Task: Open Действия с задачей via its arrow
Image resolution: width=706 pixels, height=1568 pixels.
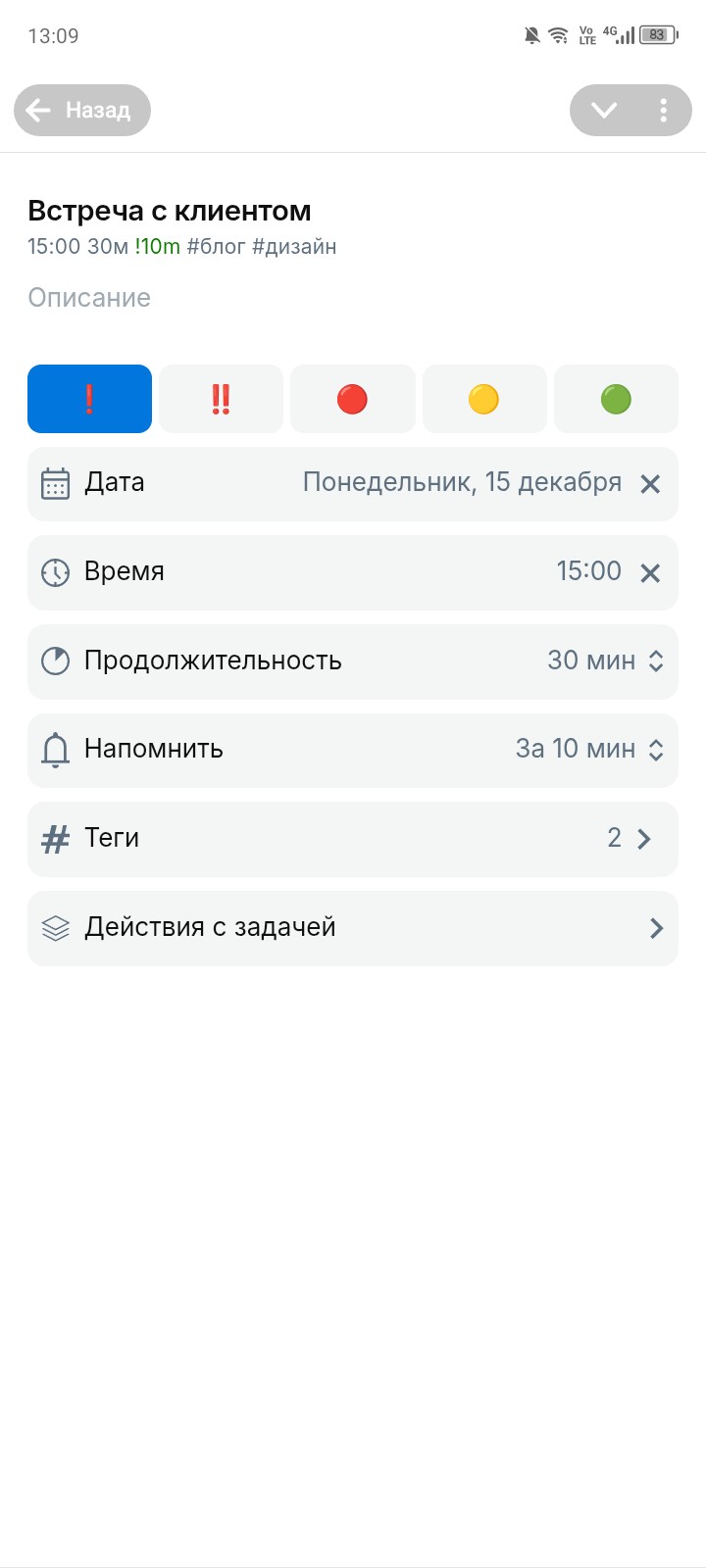Action: (x=655, y=927)
